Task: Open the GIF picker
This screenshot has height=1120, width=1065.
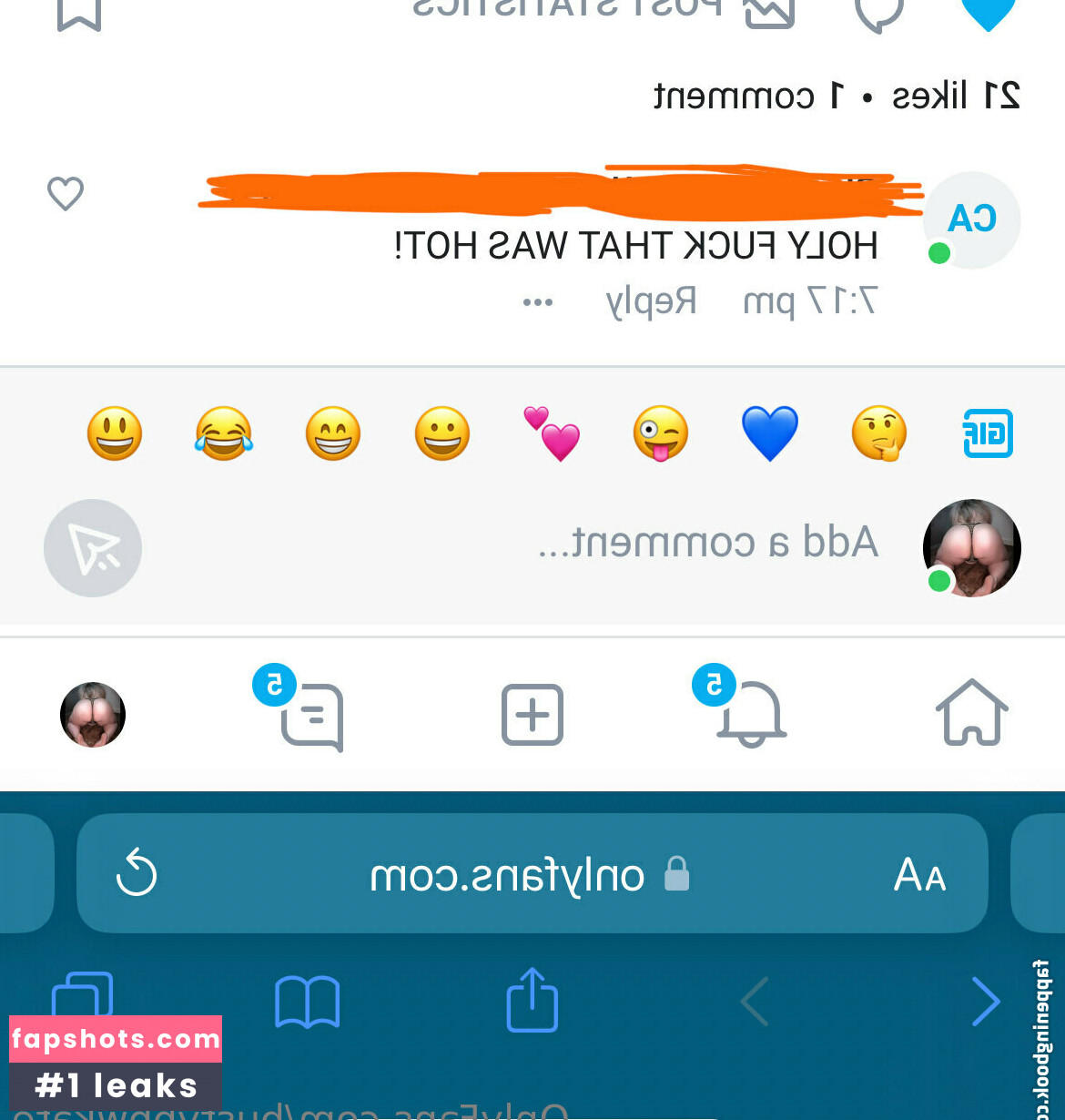Action: [x=988, y=433]
